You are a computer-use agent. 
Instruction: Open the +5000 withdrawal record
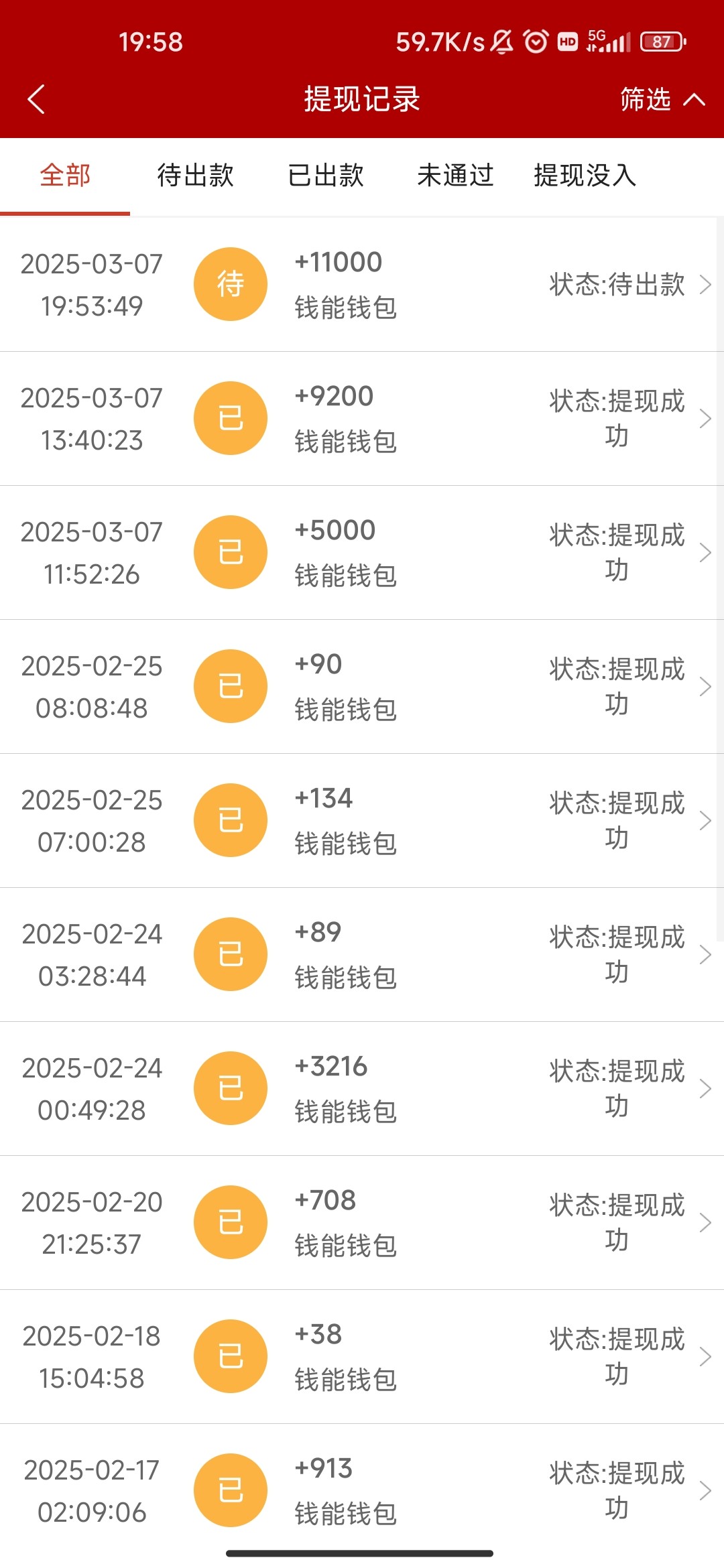[x=362, y=552]
